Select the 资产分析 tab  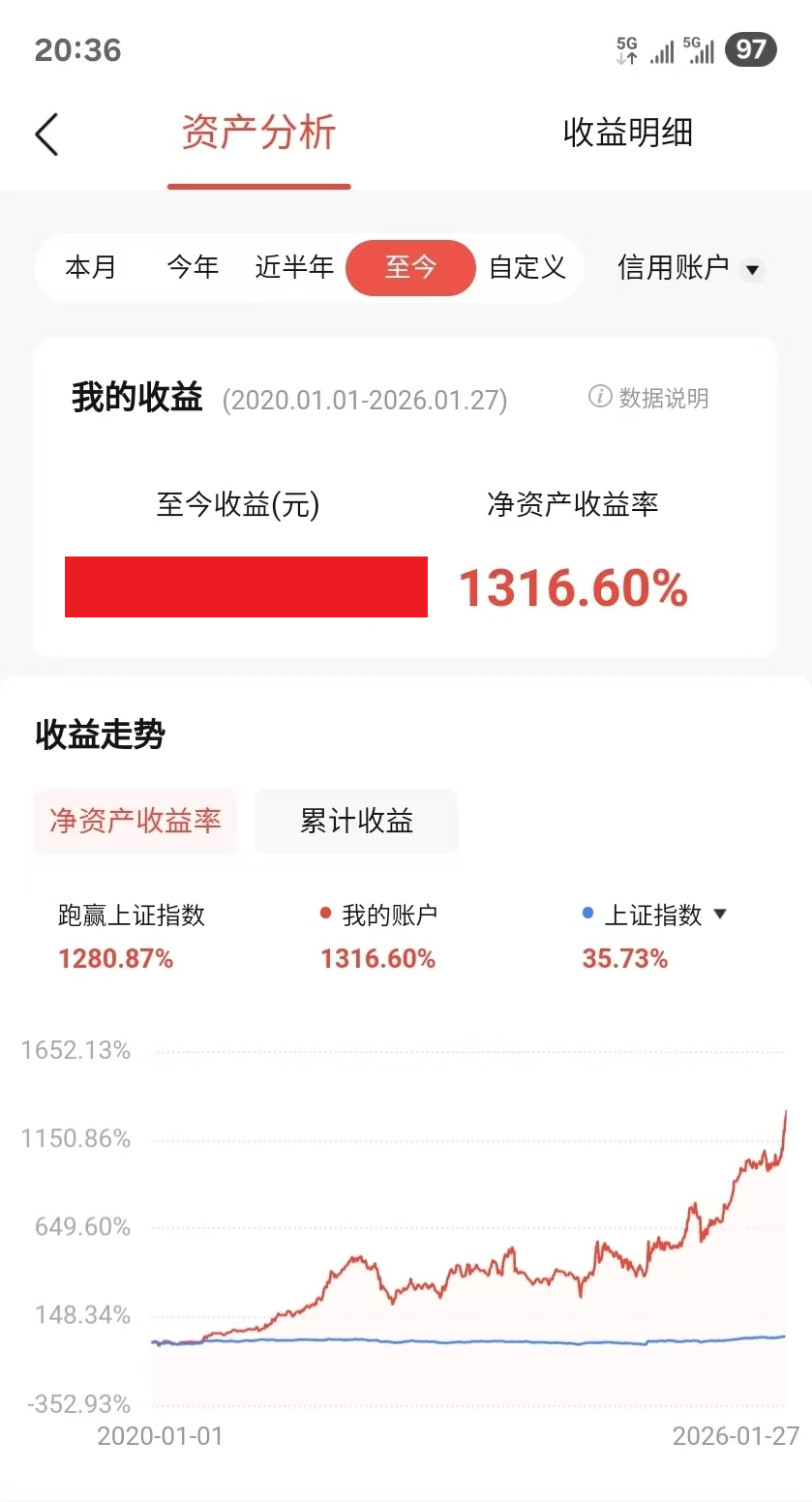258,134
